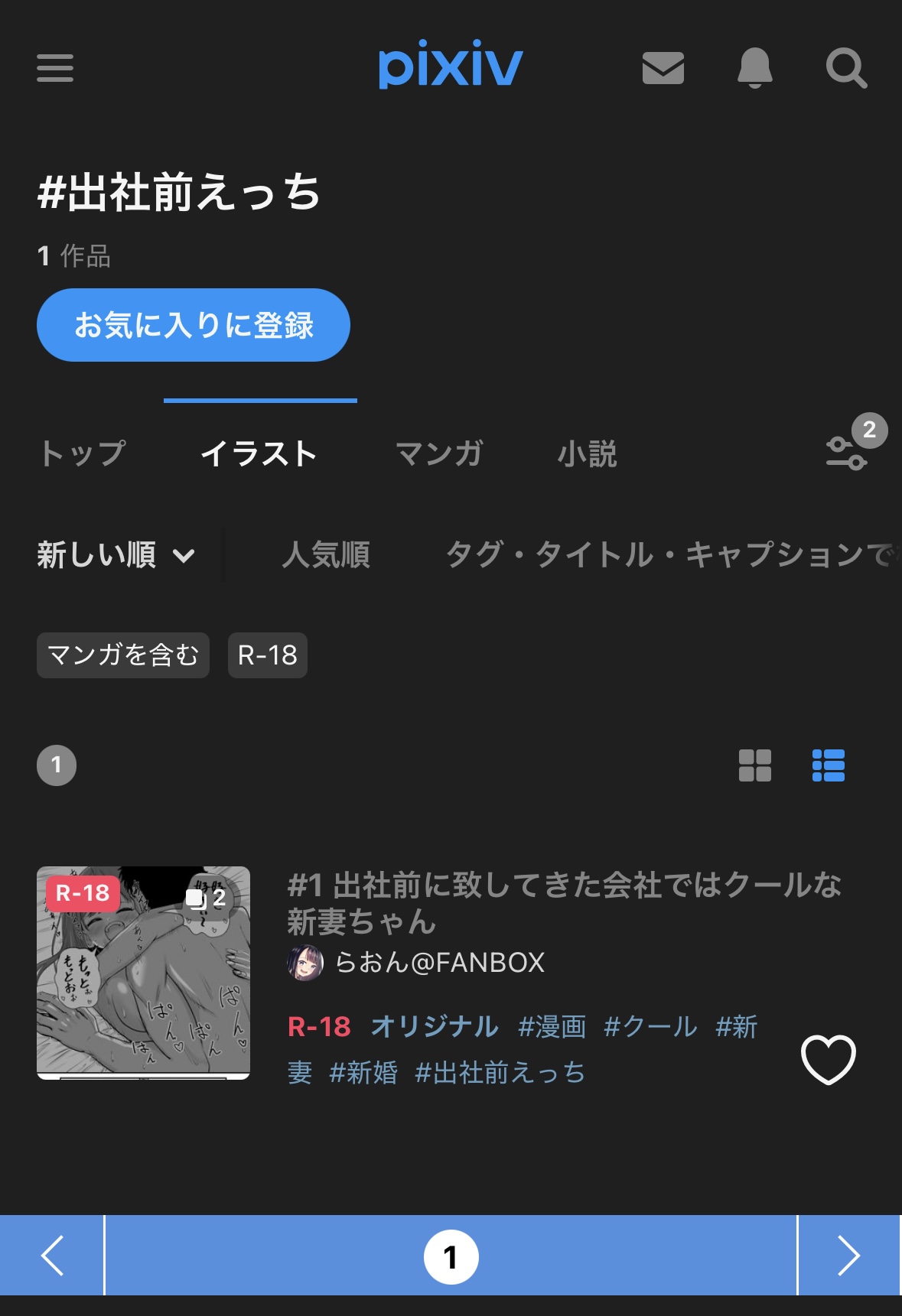902x1316 pixels.
Task: Tap the R-18 filter chip
Action: [x=267, y=655]
